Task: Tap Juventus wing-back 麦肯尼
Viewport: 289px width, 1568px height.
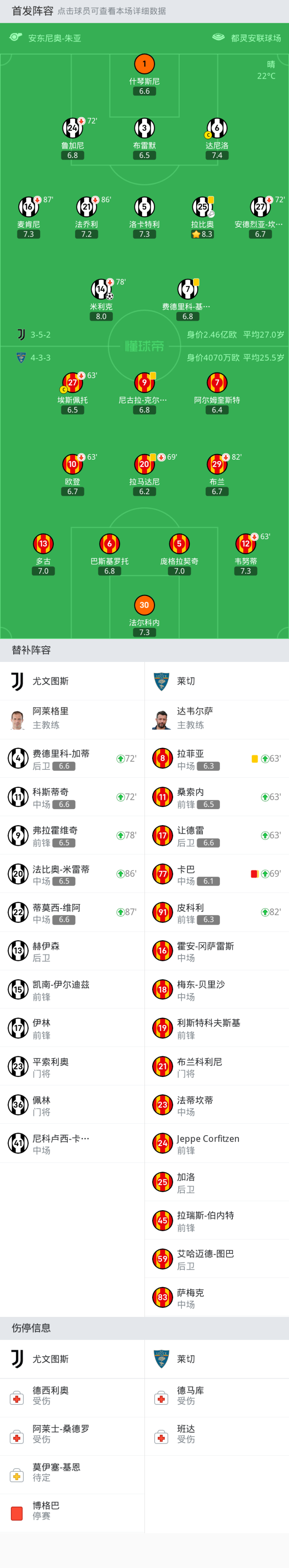Action: (28, 207)
